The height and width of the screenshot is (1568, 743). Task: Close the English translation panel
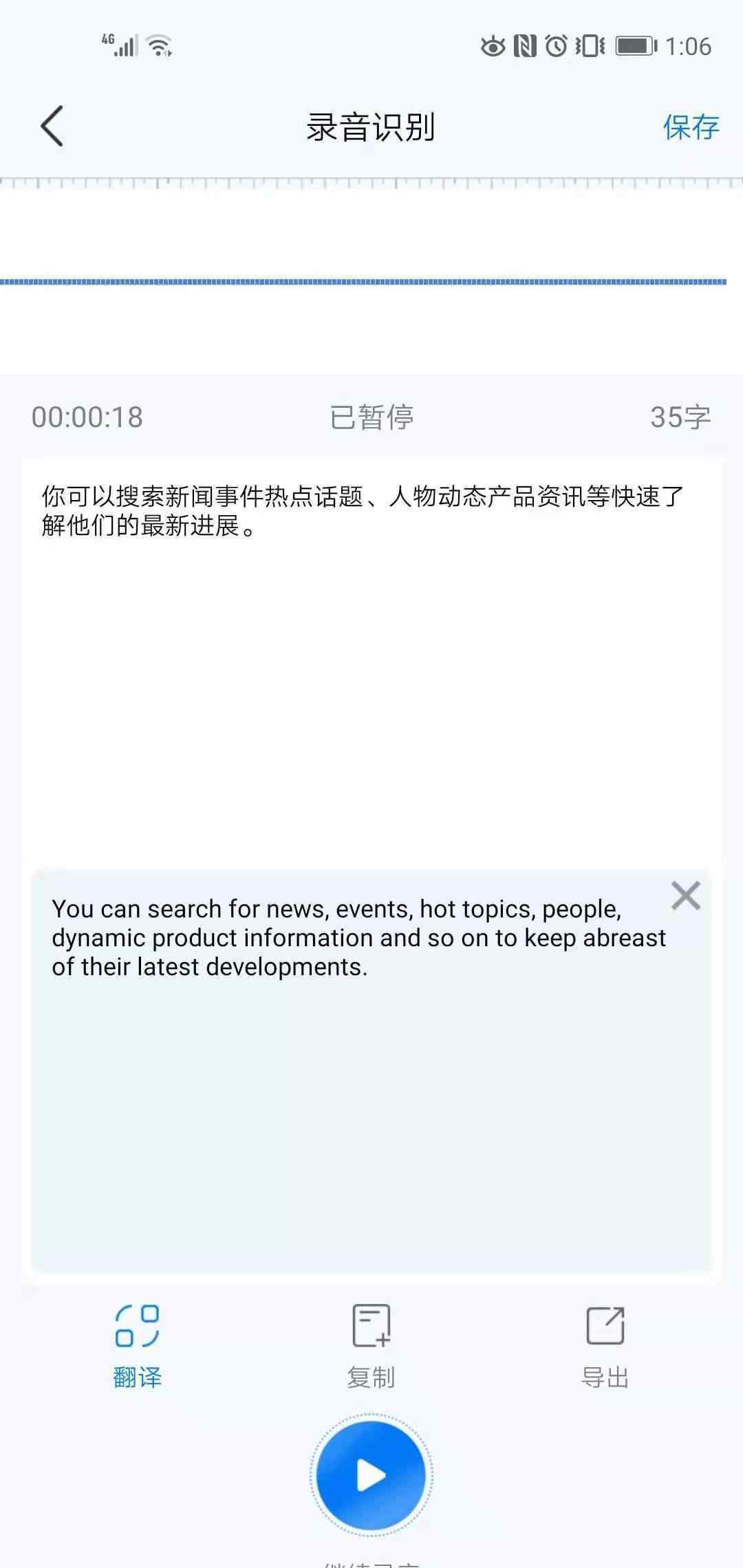tap(685, 895)
